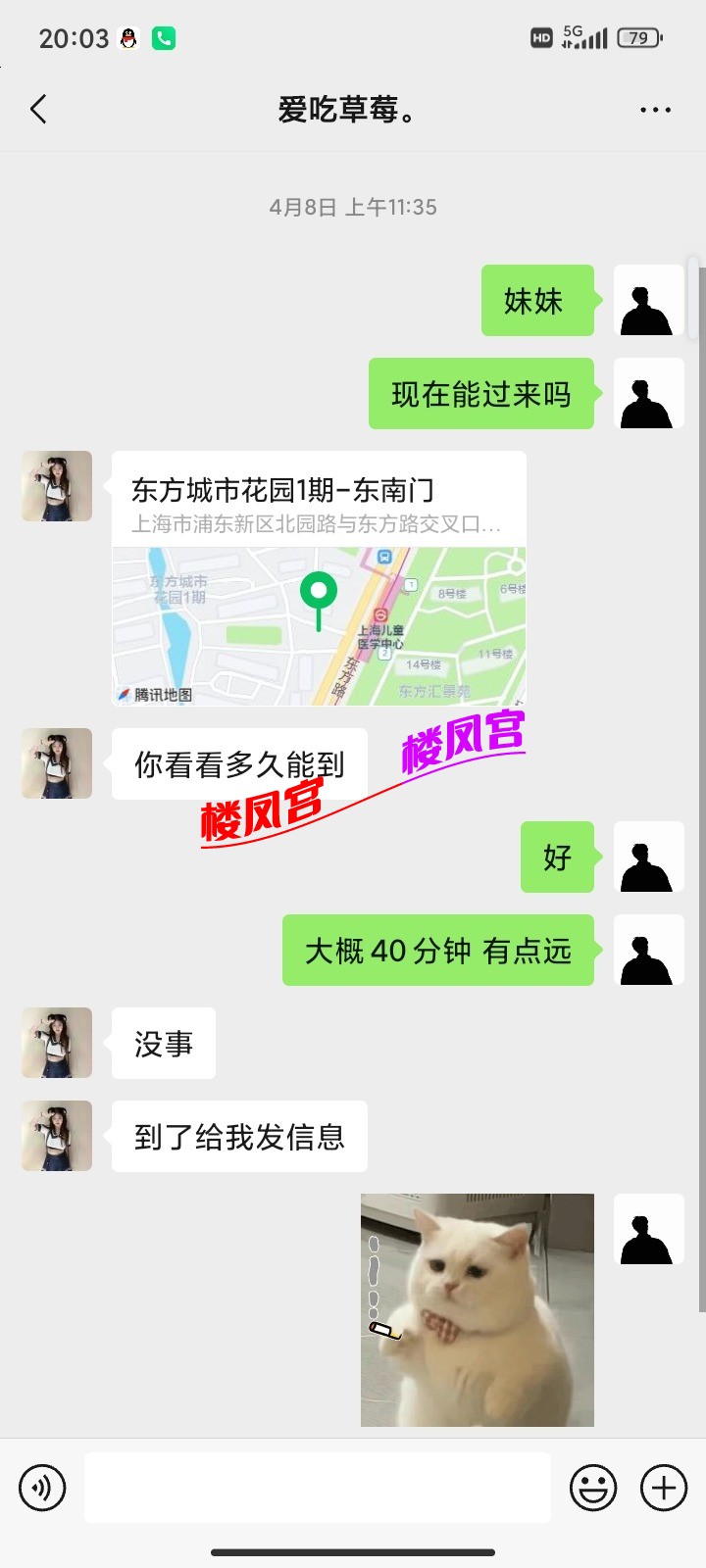The height and width of the screenshot is (1568, 706).
Task: Select the 到了给我发信息 message bubble
Action: [x=239, y=1136]
